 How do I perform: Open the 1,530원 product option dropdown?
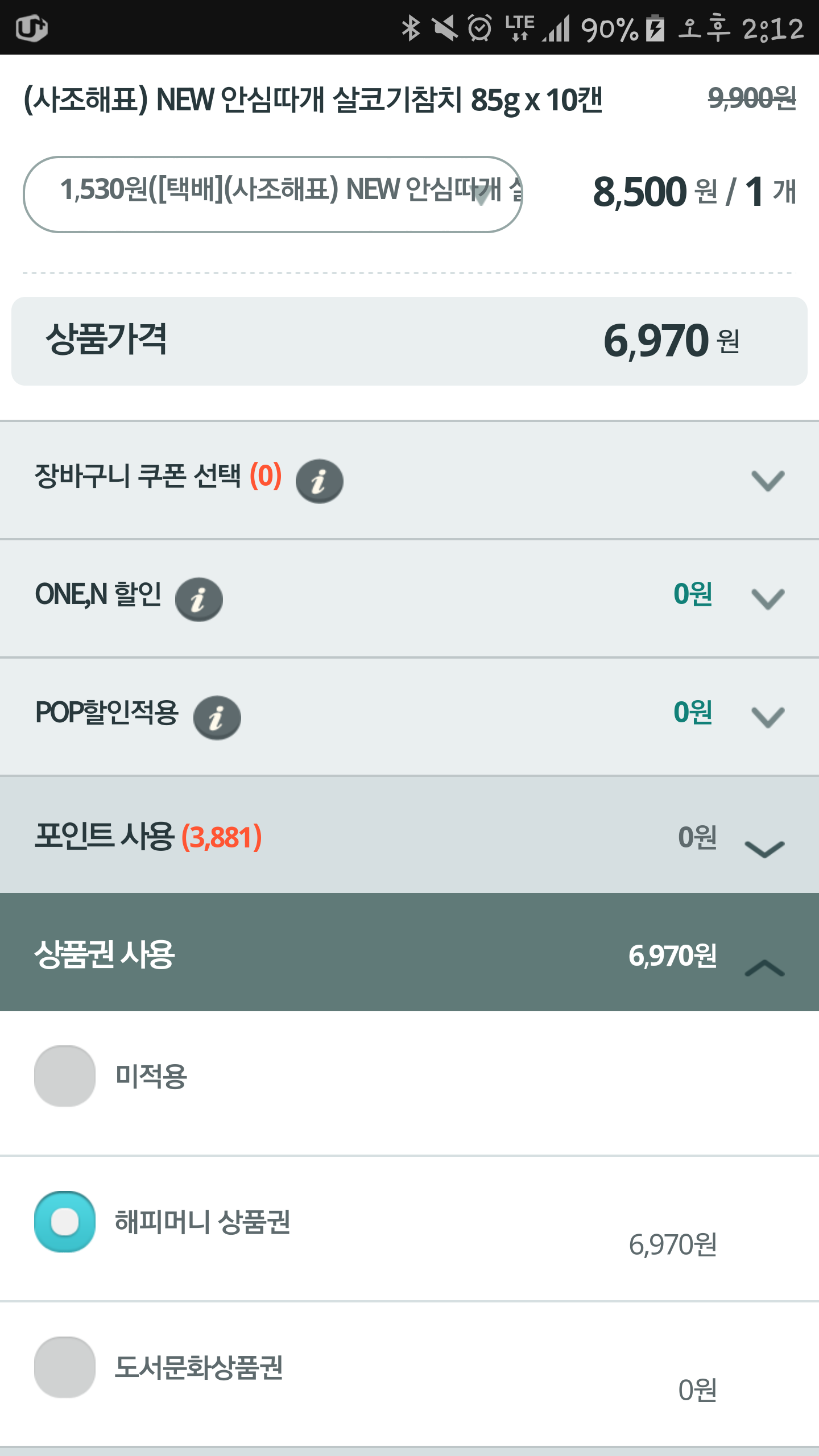click(x=272, y=194)
